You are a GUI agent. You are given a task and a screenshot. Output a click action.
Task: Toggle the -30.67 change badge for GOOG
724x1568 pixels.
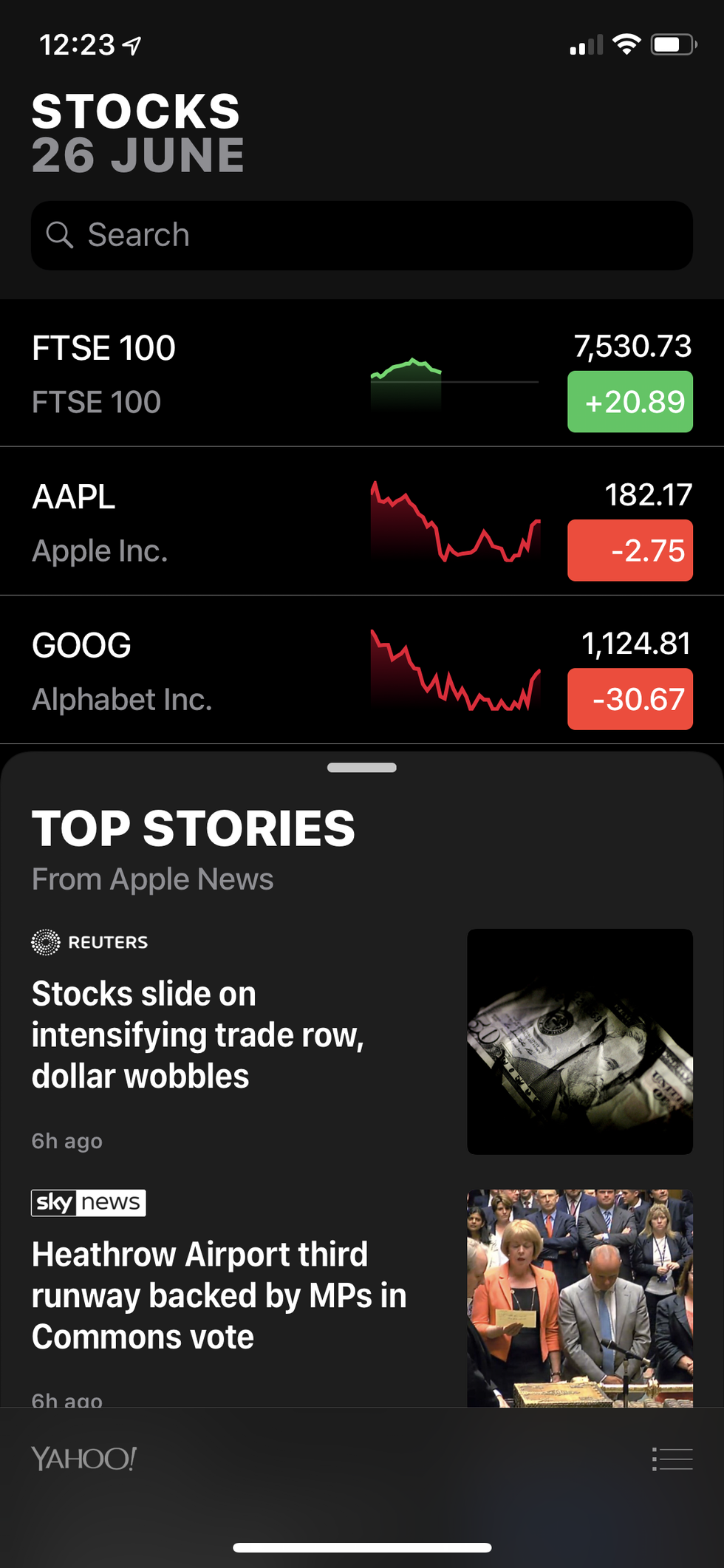629,699
